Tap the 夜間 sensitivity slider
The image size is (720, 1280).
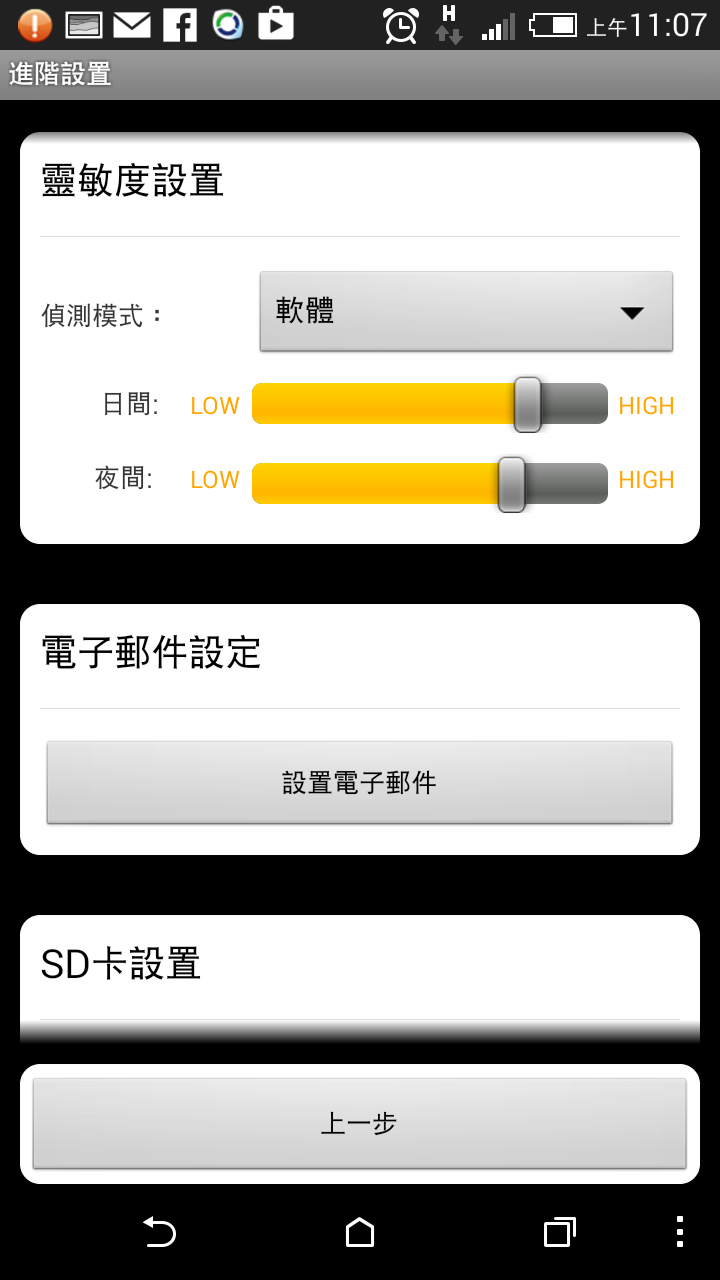click(x=430, y=484)
